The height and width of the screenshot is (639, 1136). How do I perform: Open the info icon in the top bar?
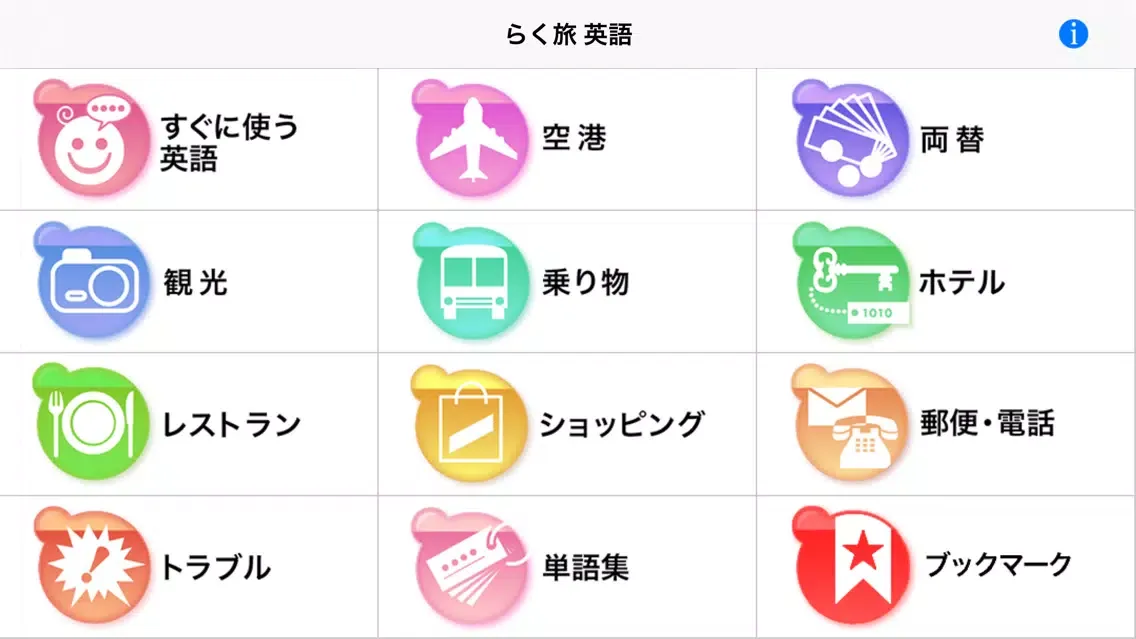(x=1073, y=34)
